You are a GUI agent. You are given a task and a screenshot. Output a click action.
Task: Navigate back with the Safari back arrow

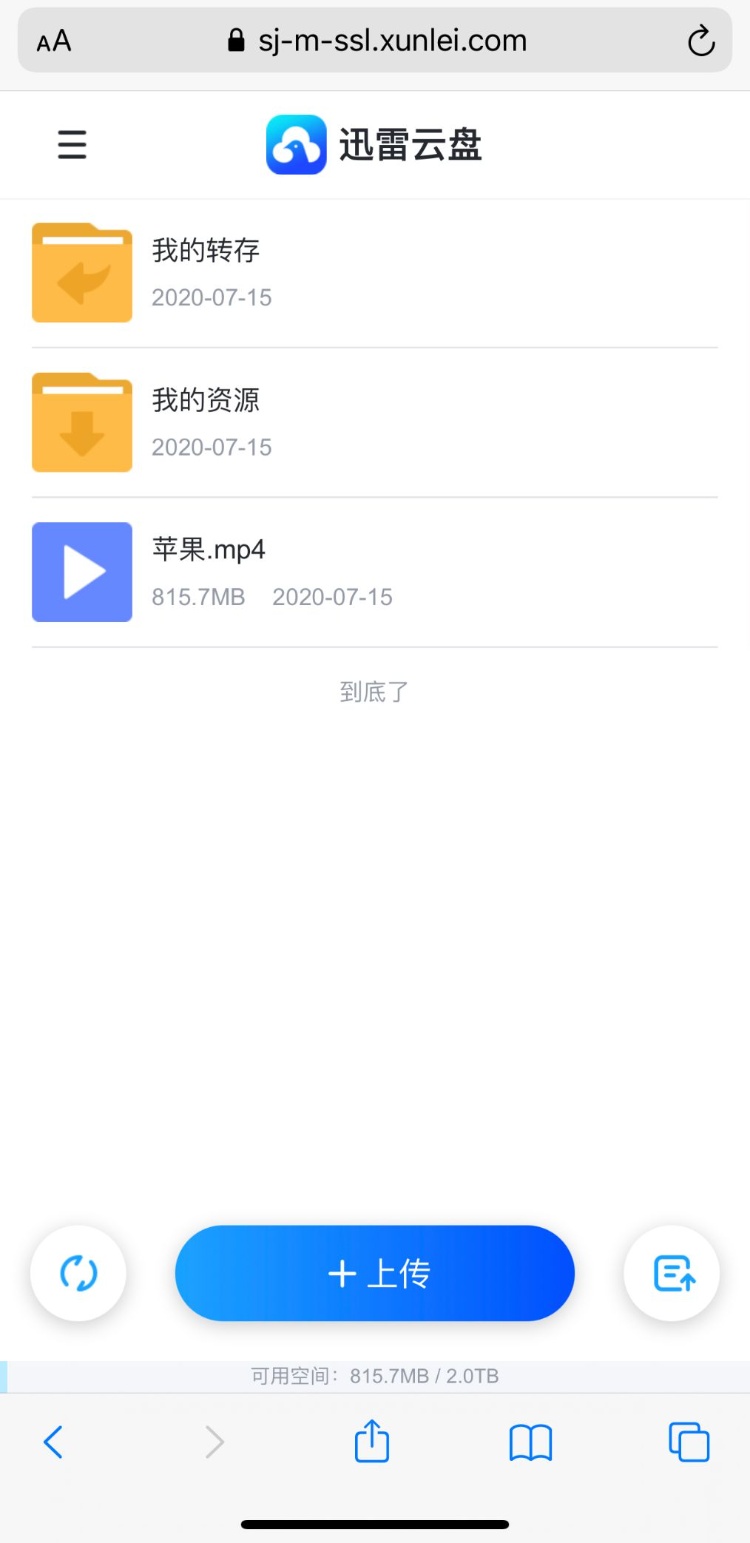[53, 1441]
